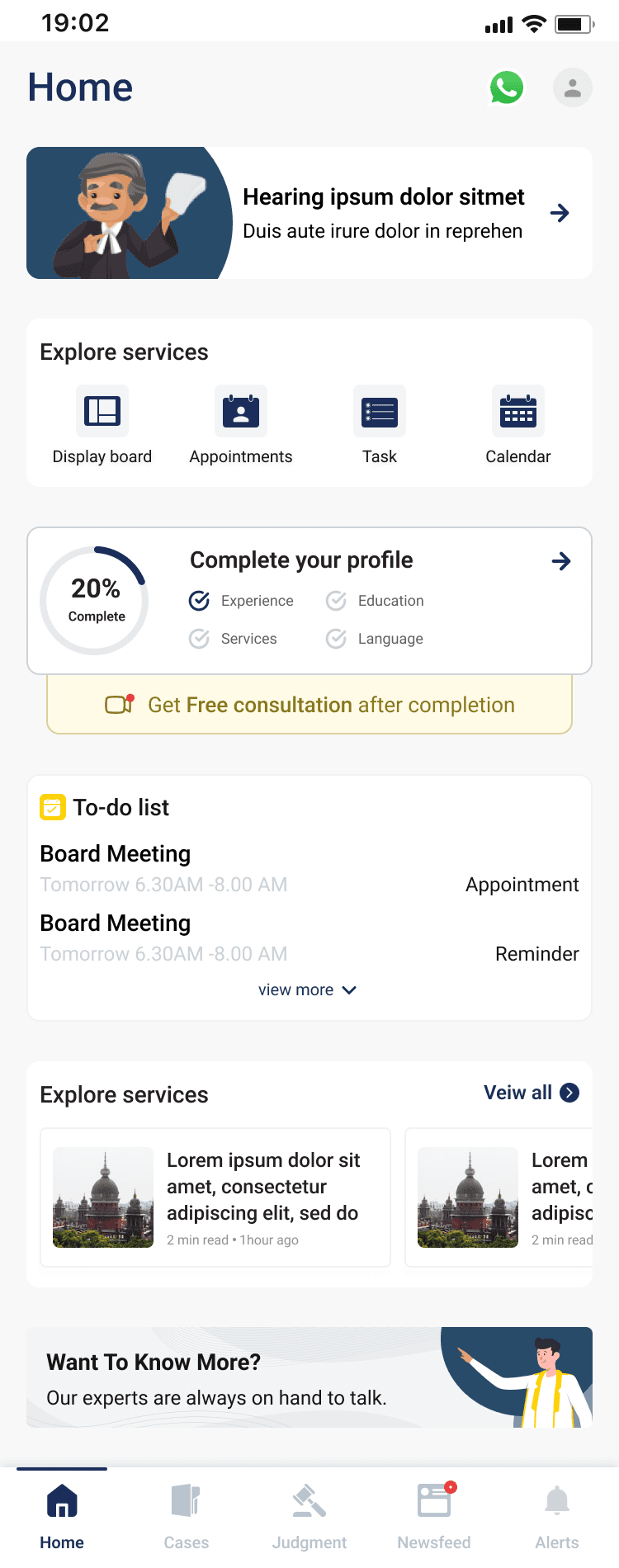Open the first Lorem ipsum article card
Viewport: 619px width, 1568px height.
coord(215,1197)
